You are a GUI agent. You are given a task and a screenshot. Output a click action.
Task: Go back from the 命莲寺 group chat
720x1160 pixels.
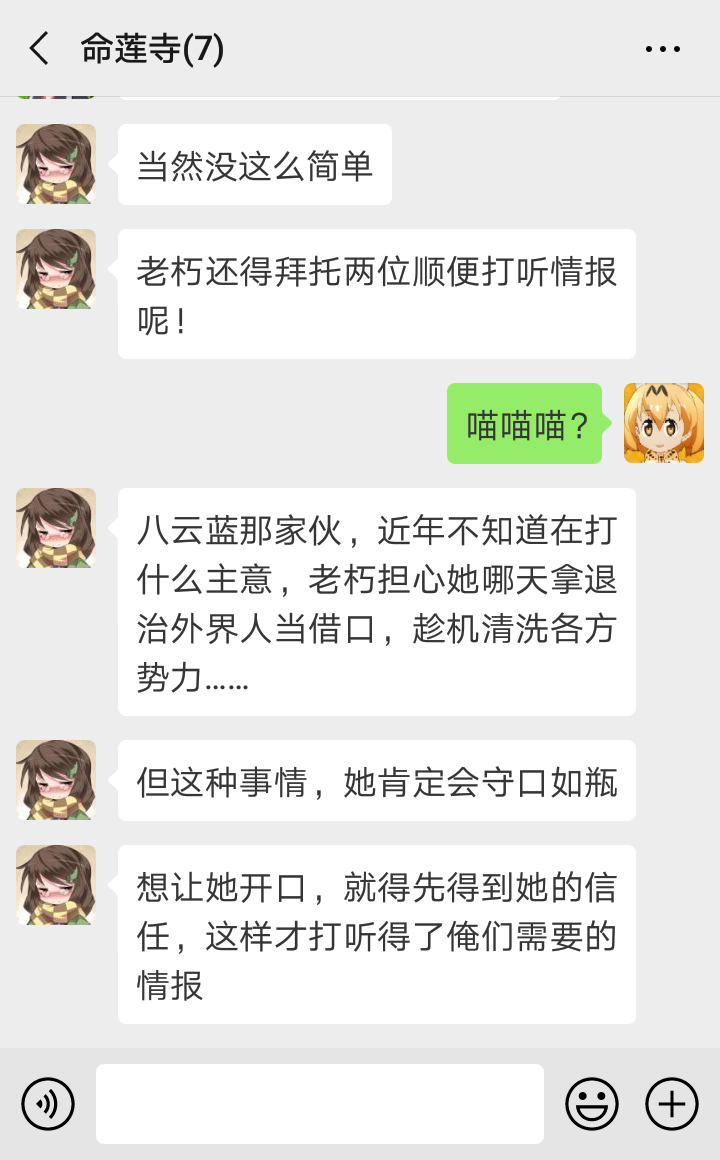(x=40, y=48)
